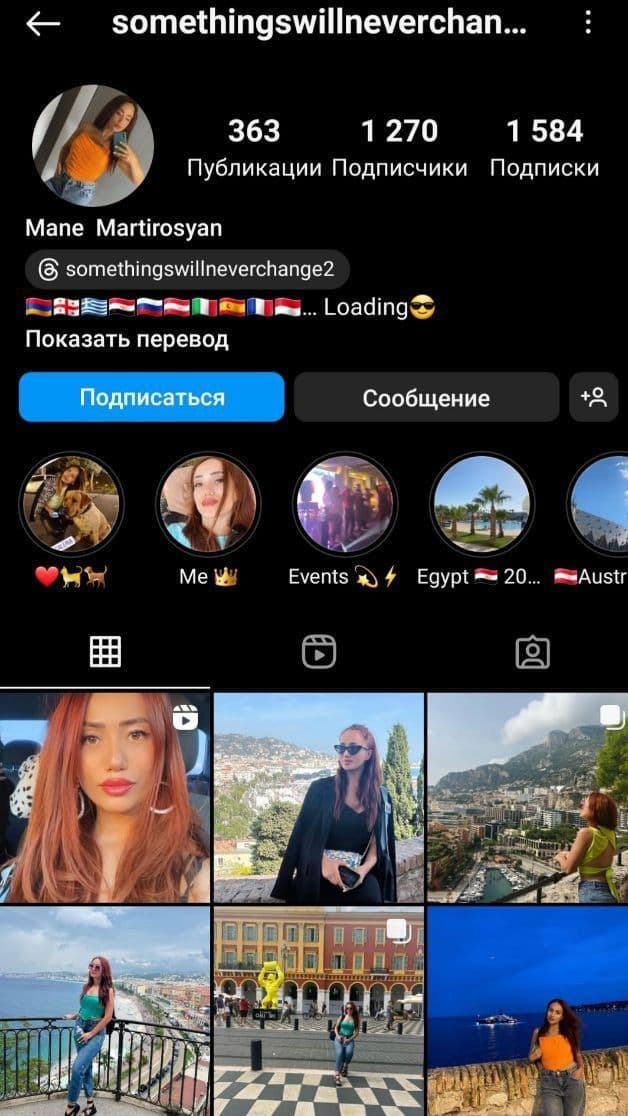
Task: Tap Показать перевод to translate bio
Action: coord(127,339)
